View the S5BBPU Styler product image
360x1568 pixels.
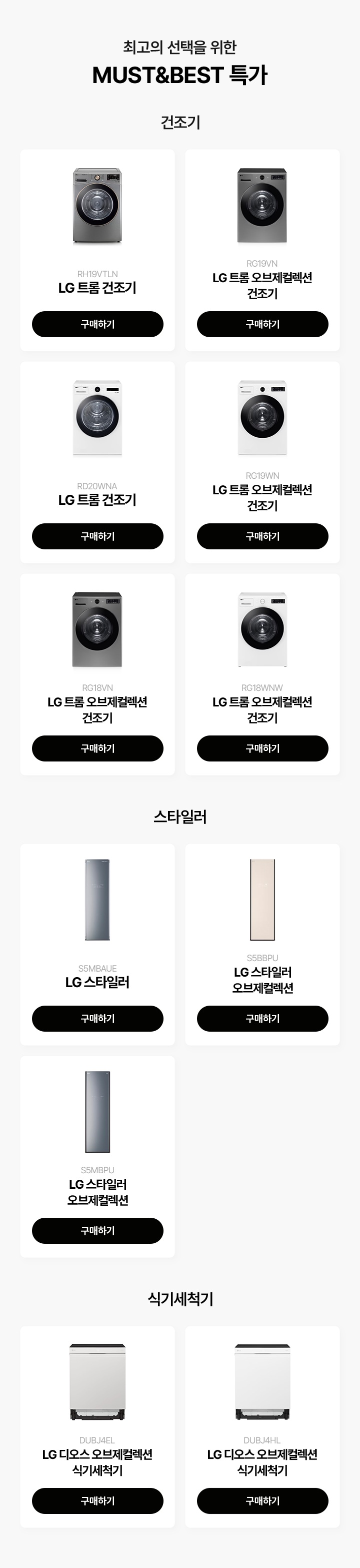click(262, 899)
